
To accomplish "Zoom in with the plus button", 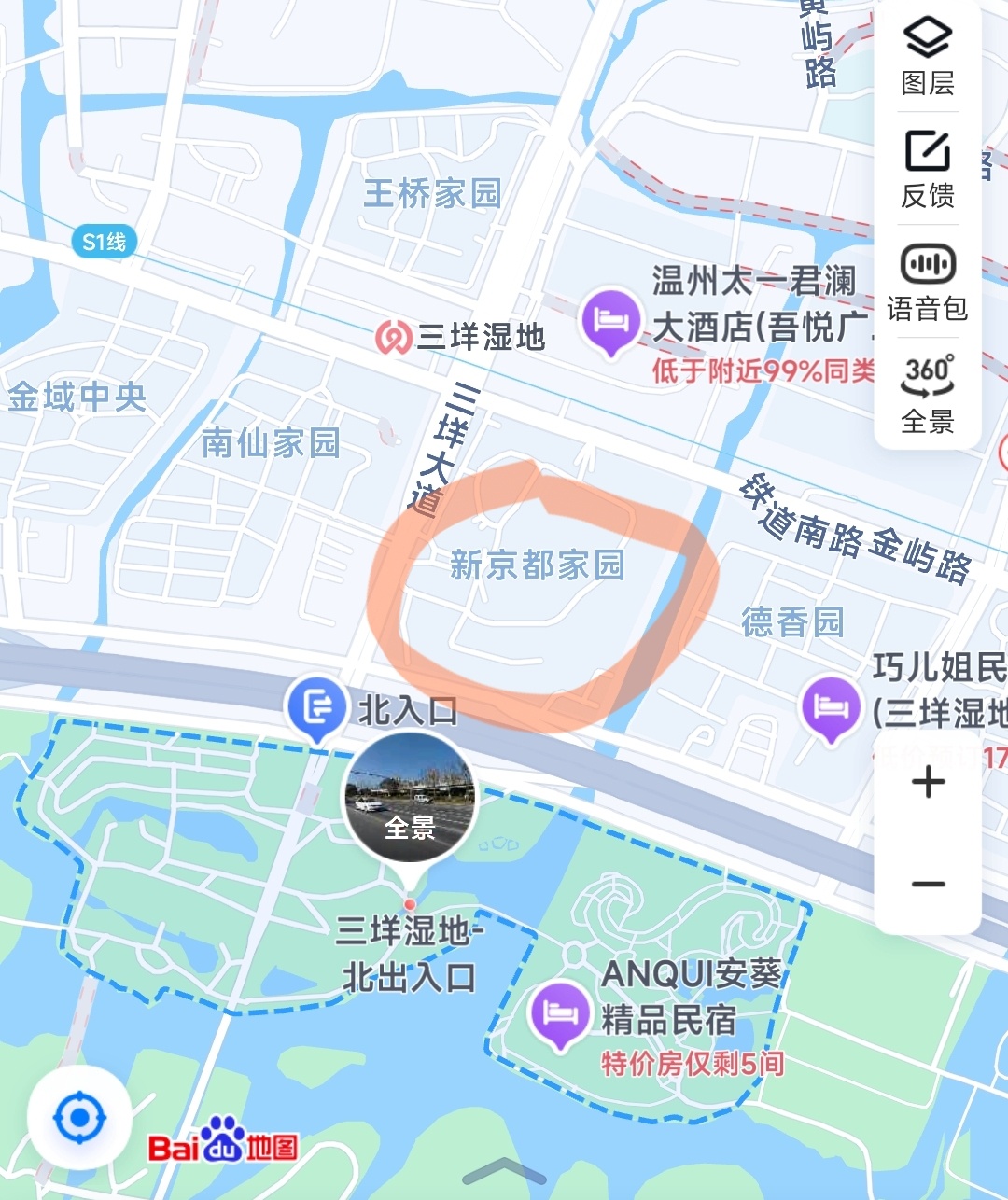I will (928, 782).
